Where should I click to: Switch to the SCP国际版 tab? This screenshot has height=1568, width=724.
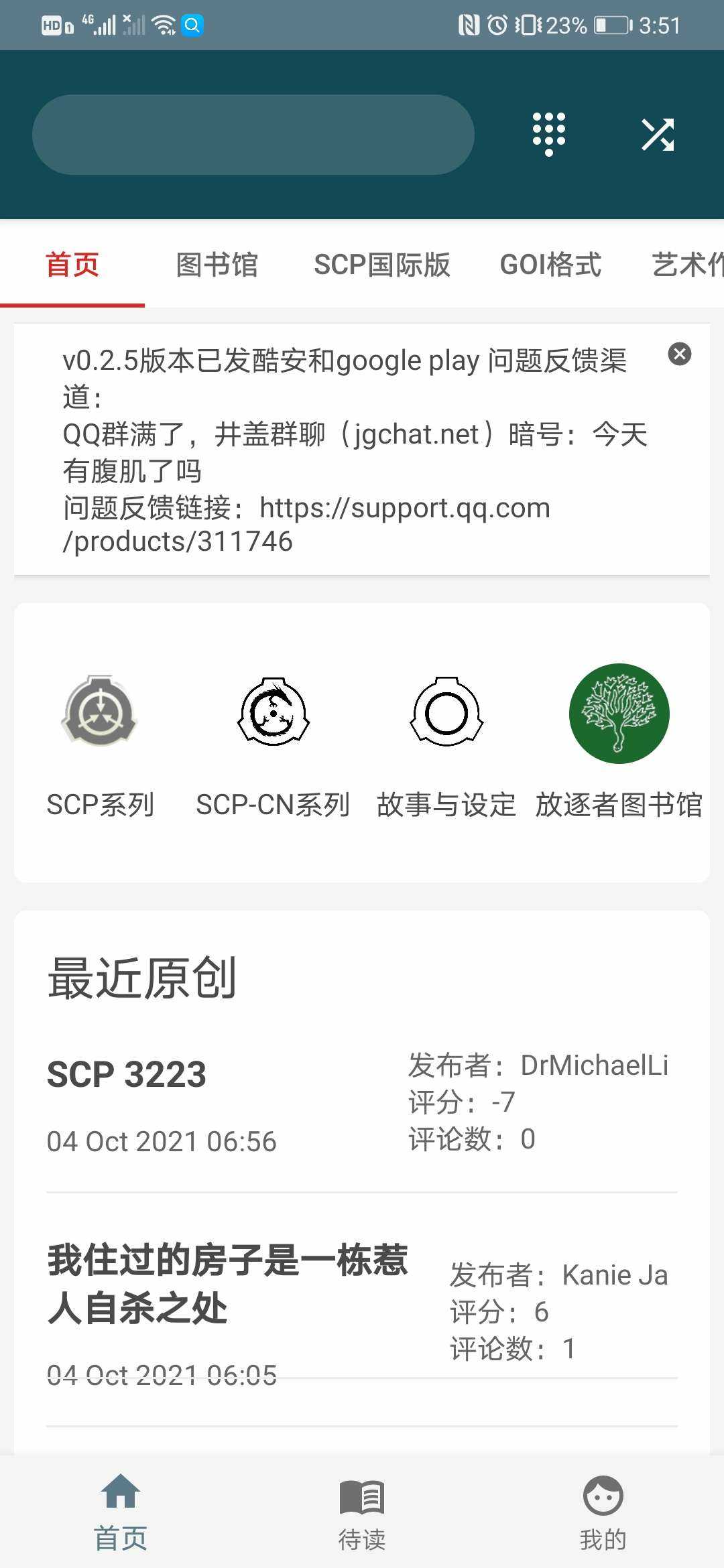382,265
